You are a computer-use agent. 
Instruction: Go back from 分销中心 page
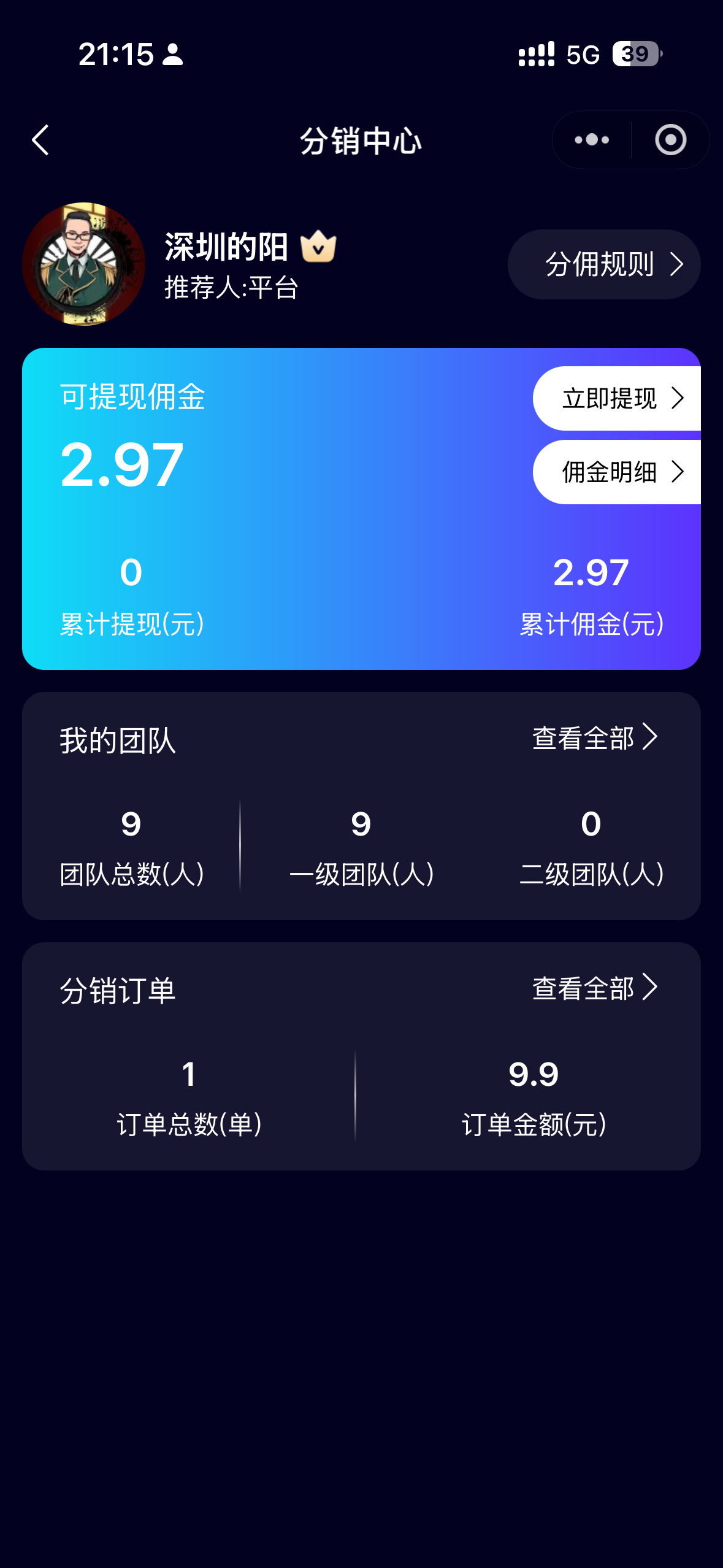41,140
